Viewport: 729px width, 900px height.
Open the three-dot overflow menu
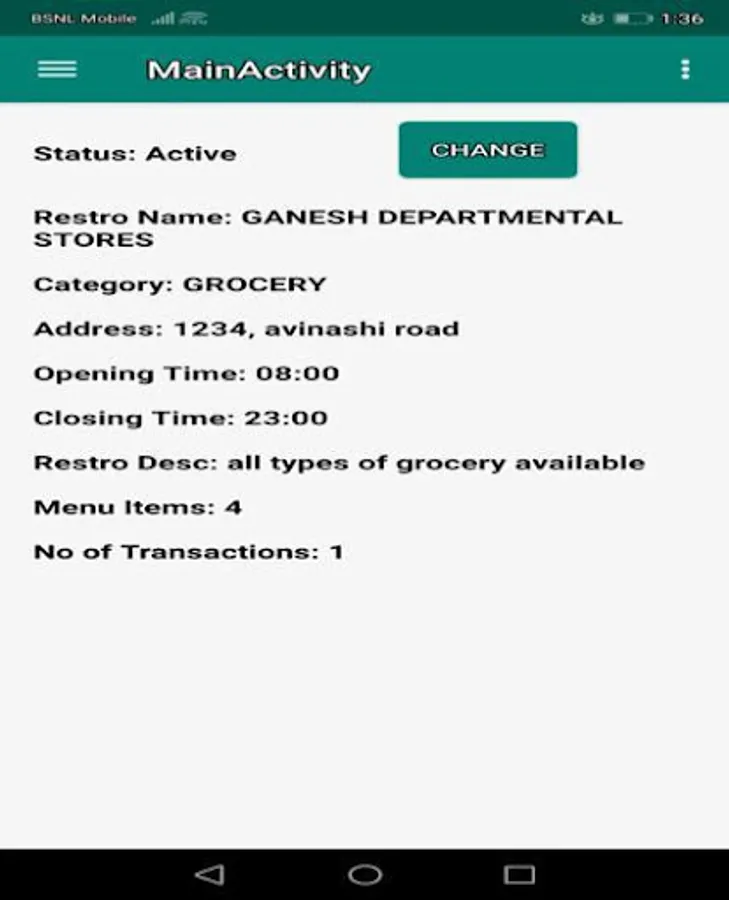pos(684,69)
